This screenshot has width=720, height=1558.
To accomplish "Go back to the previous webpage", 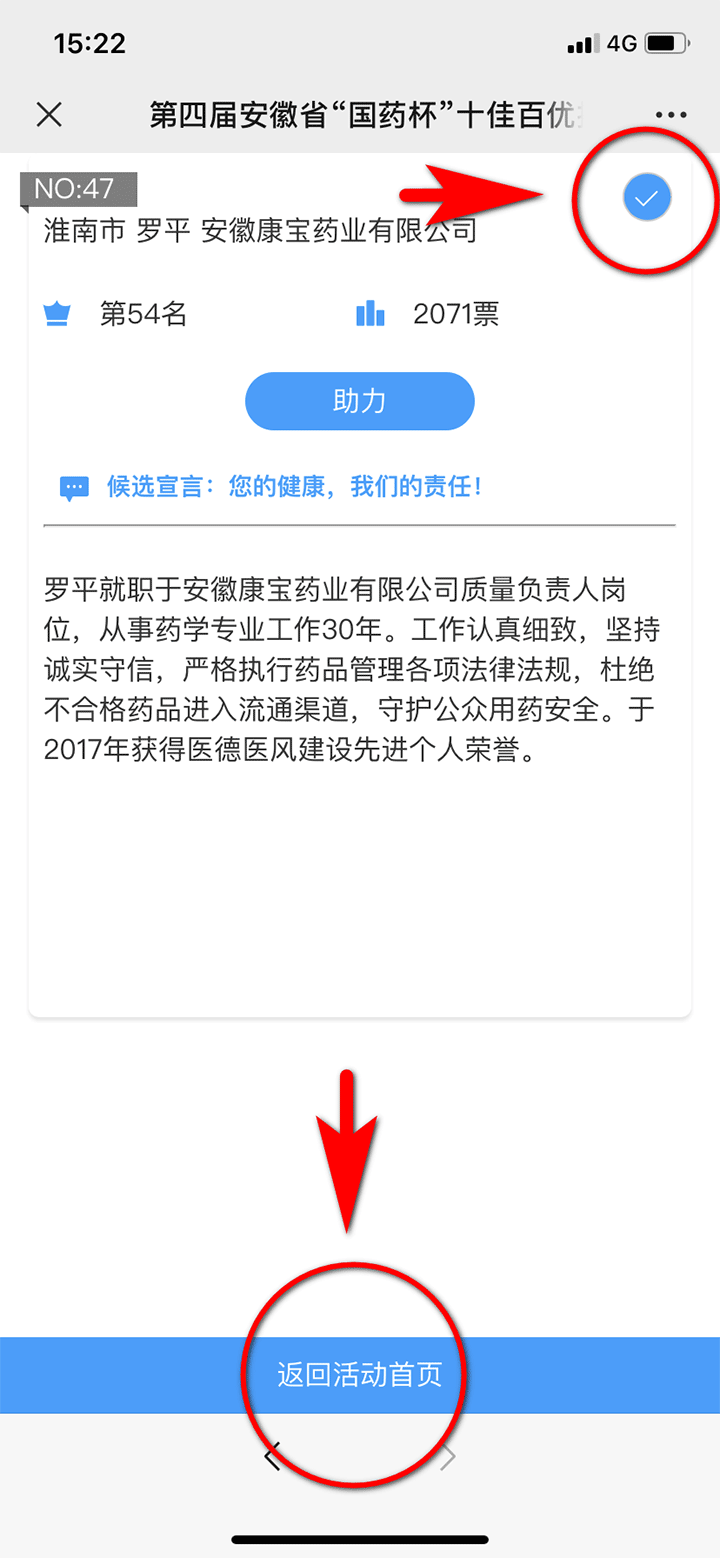I will pos(272,1457).
